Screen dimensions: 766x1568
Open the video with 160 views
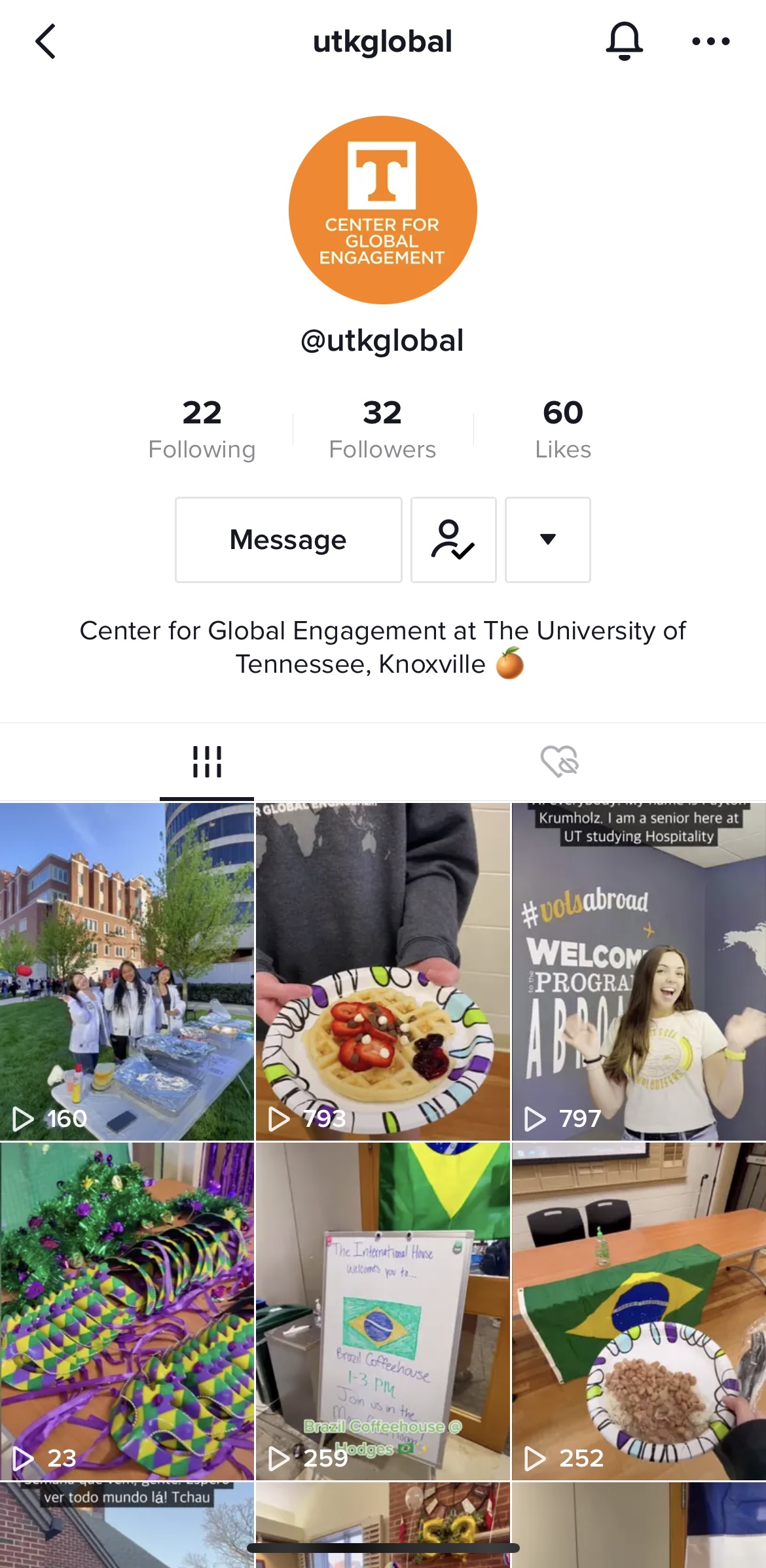click(x=127, y=972)
